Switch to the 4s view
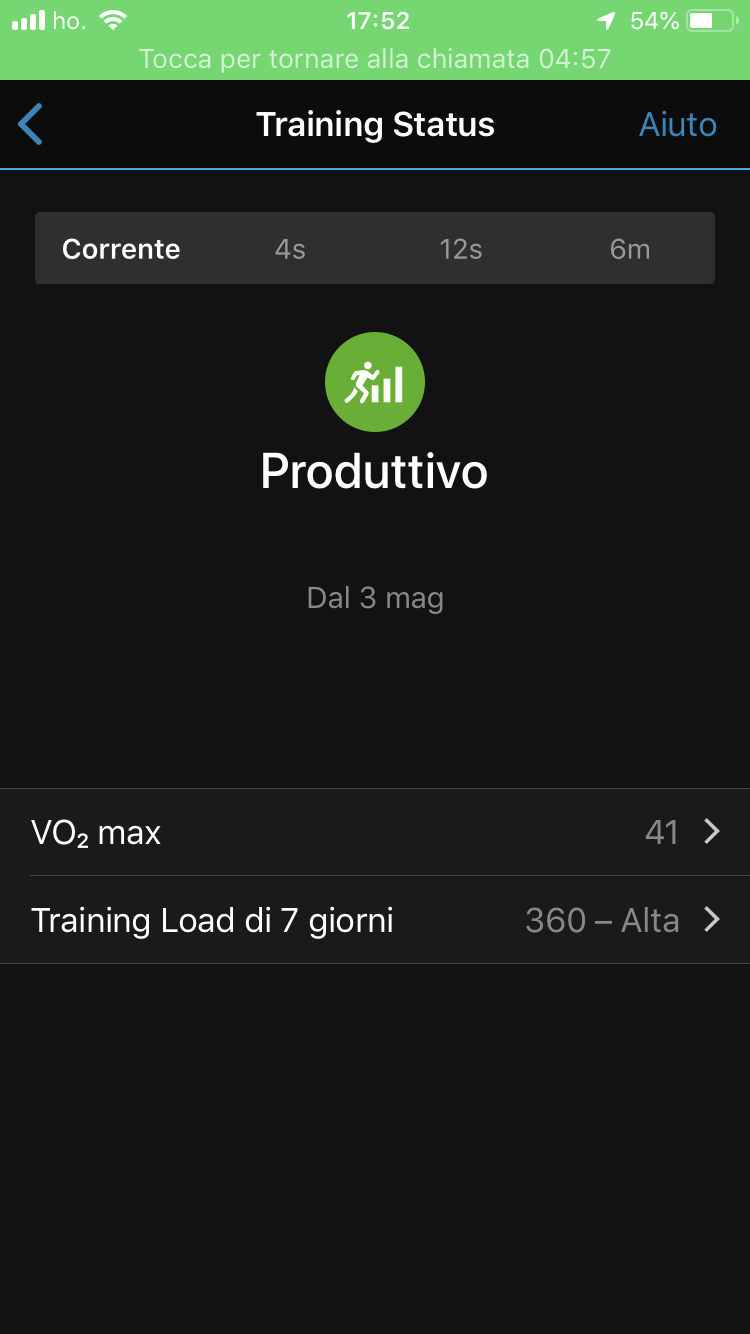Screen dimensions: 750x1334 (x=290, y=249)
